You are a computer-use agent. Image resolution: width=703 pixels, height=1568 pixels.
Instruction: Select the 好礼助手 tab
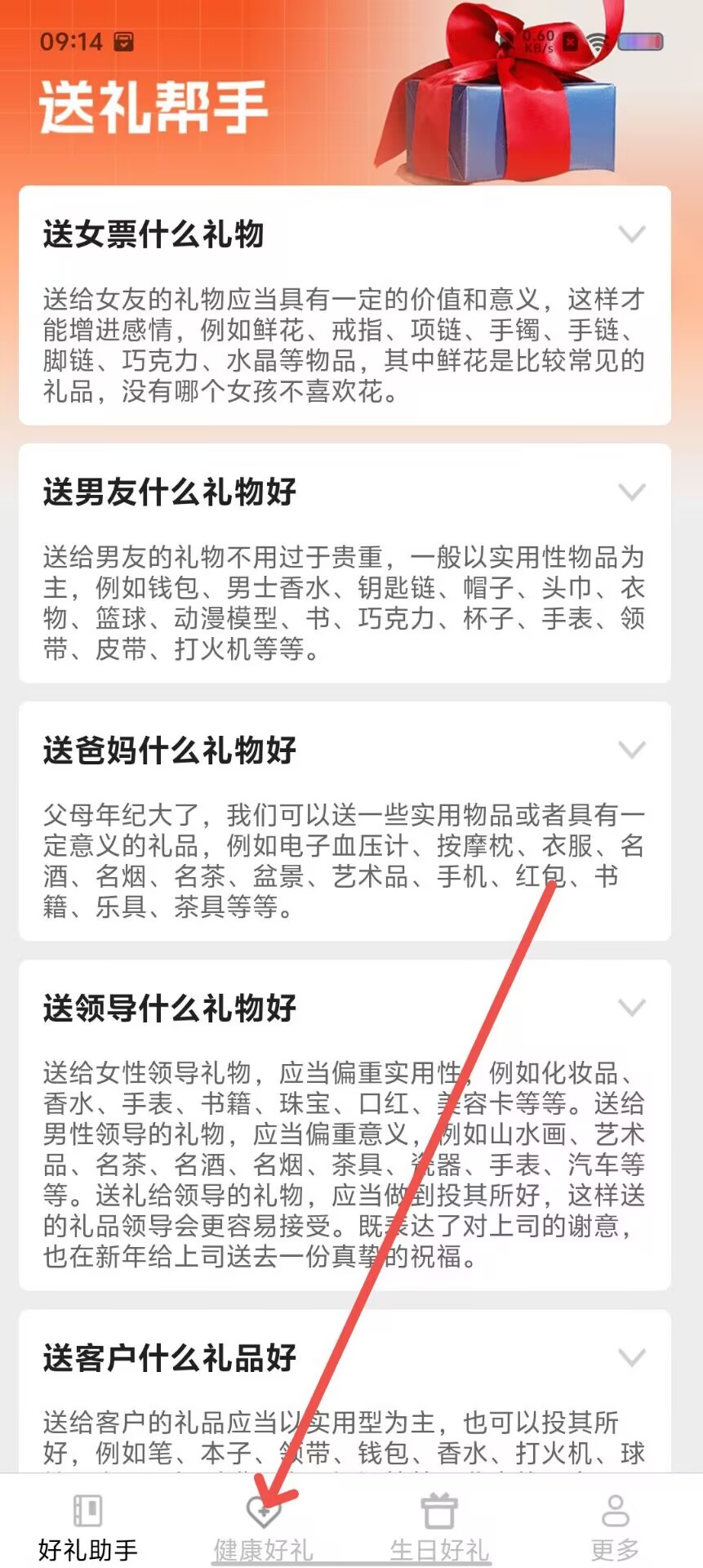87,1526
